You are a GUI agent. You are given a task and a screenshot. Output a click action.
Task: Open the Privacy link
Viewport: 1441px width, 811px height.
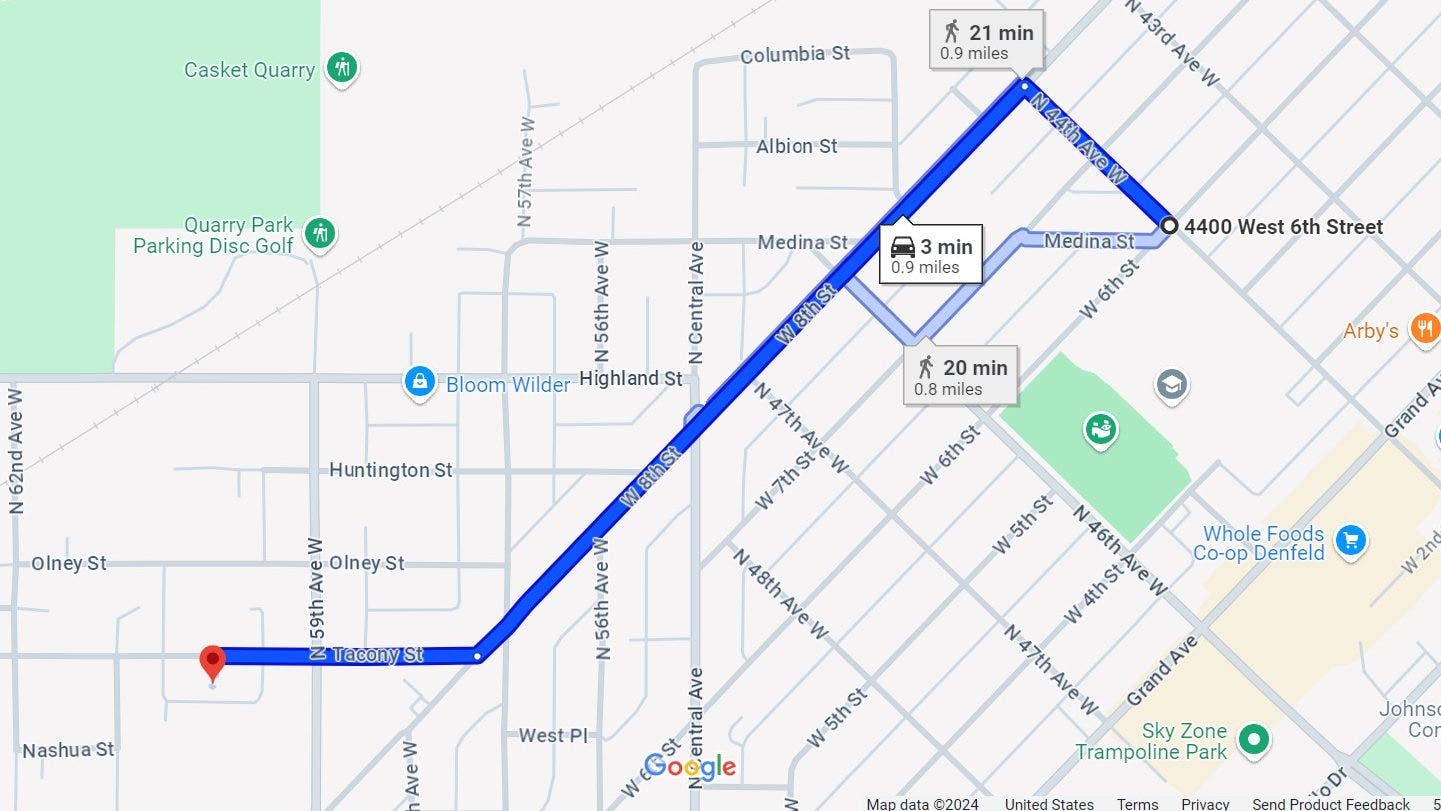pyautogui.click(x=1205, y=804)
